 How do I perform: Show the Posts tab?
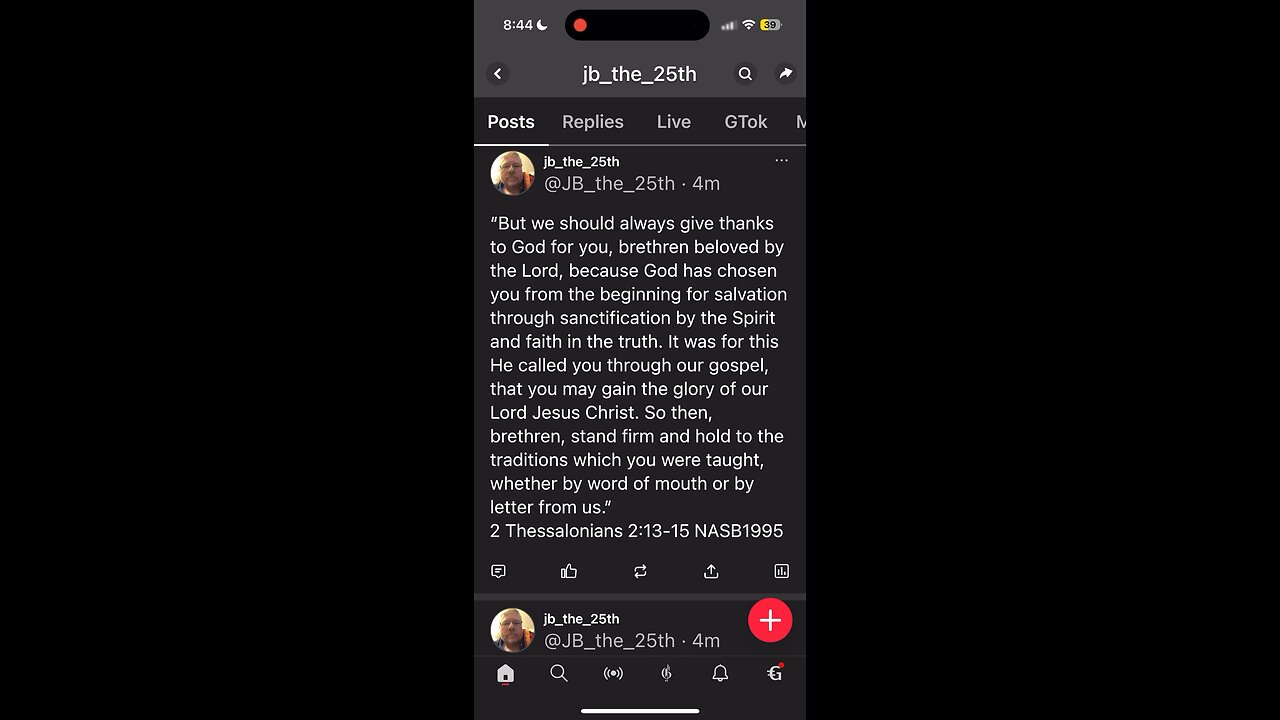pos(511,122)
